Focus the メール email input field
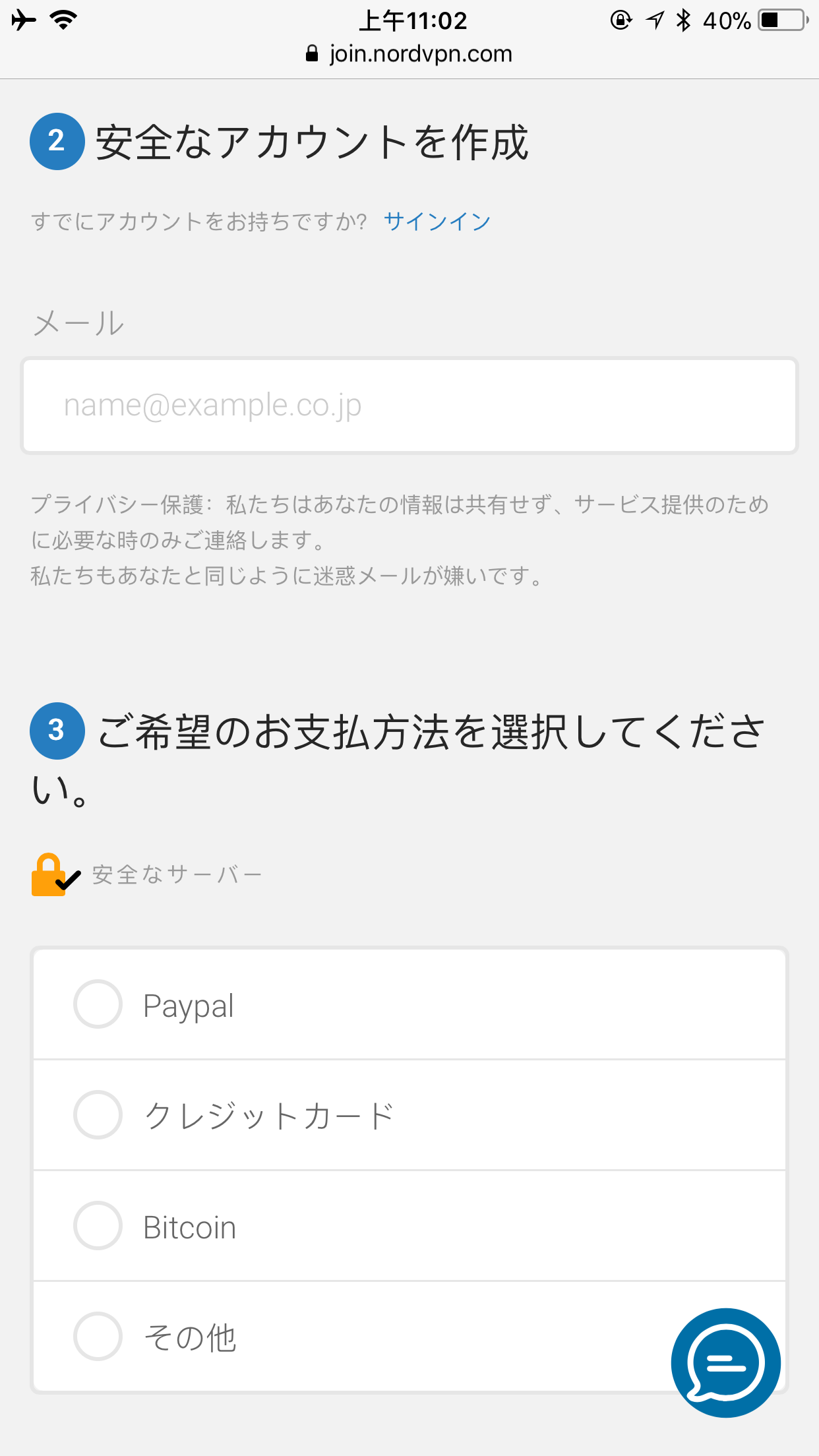 pos(409,406)
